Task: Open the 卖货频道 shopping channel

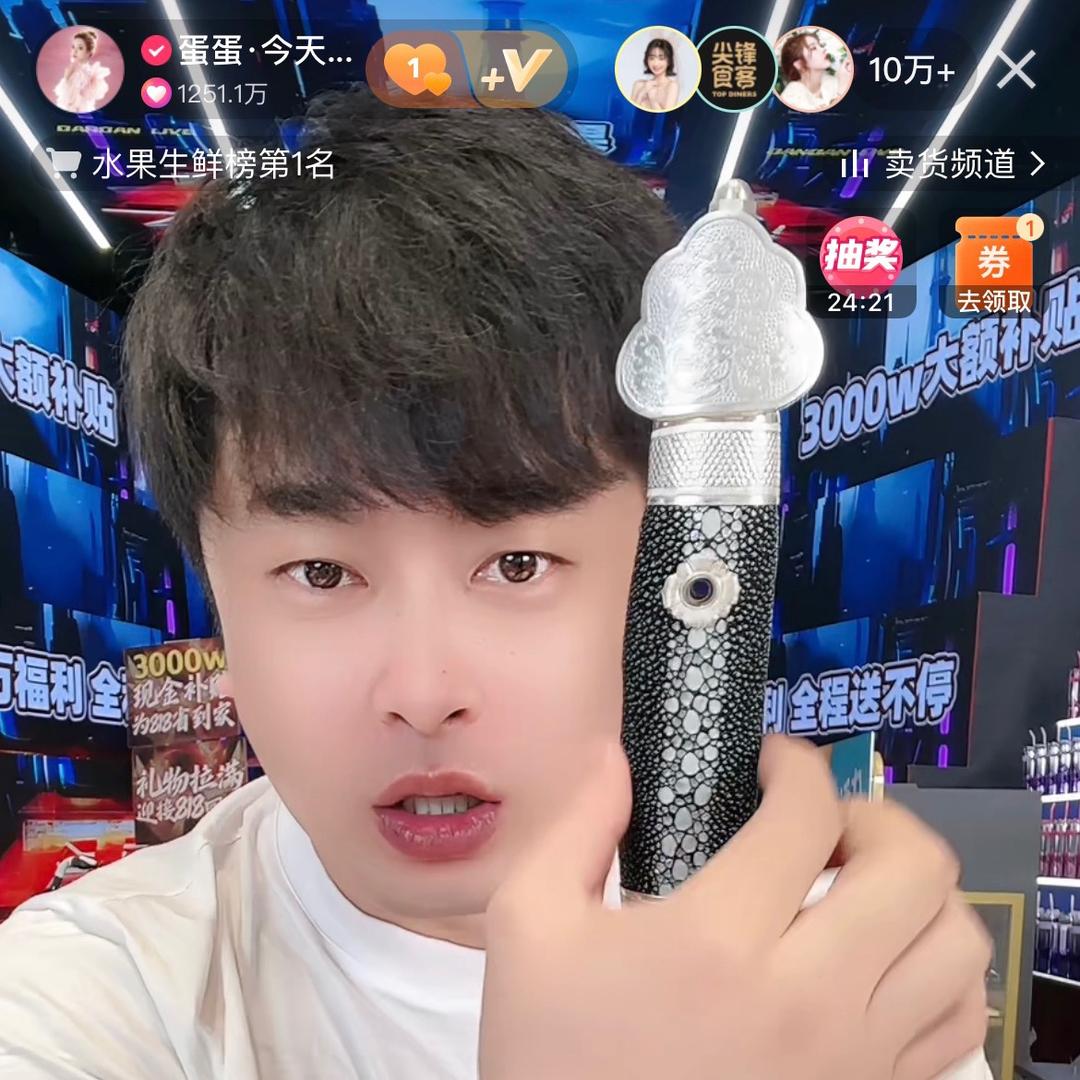Action: tap(943, 164)
